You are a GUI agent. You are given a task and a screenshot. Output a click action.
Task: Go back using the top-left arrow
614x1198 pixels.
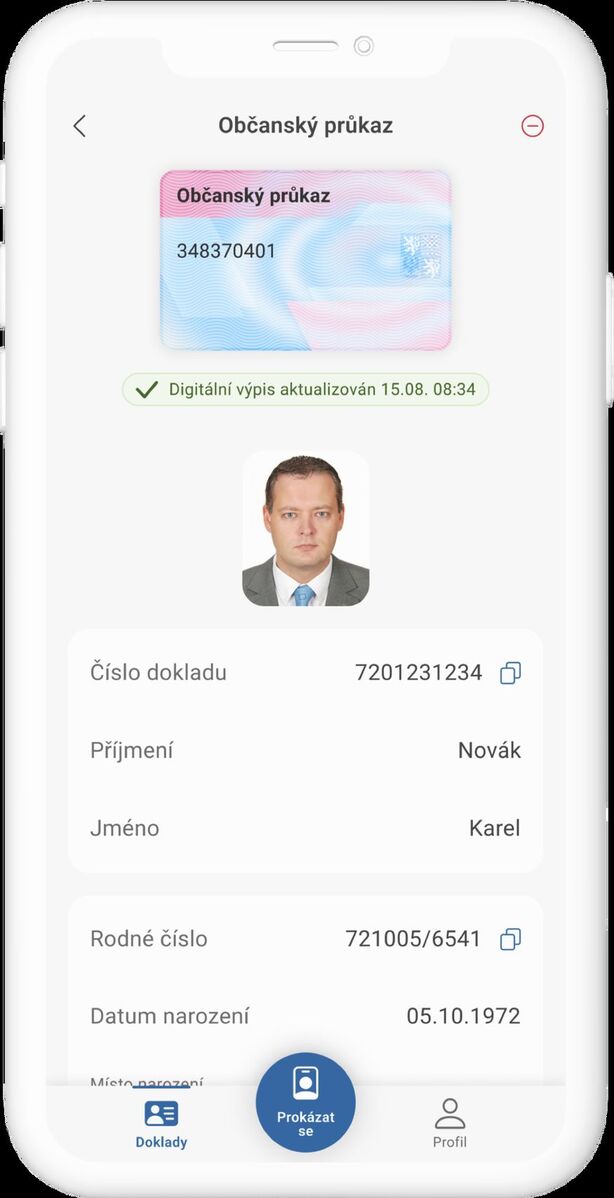click(80, 126)
